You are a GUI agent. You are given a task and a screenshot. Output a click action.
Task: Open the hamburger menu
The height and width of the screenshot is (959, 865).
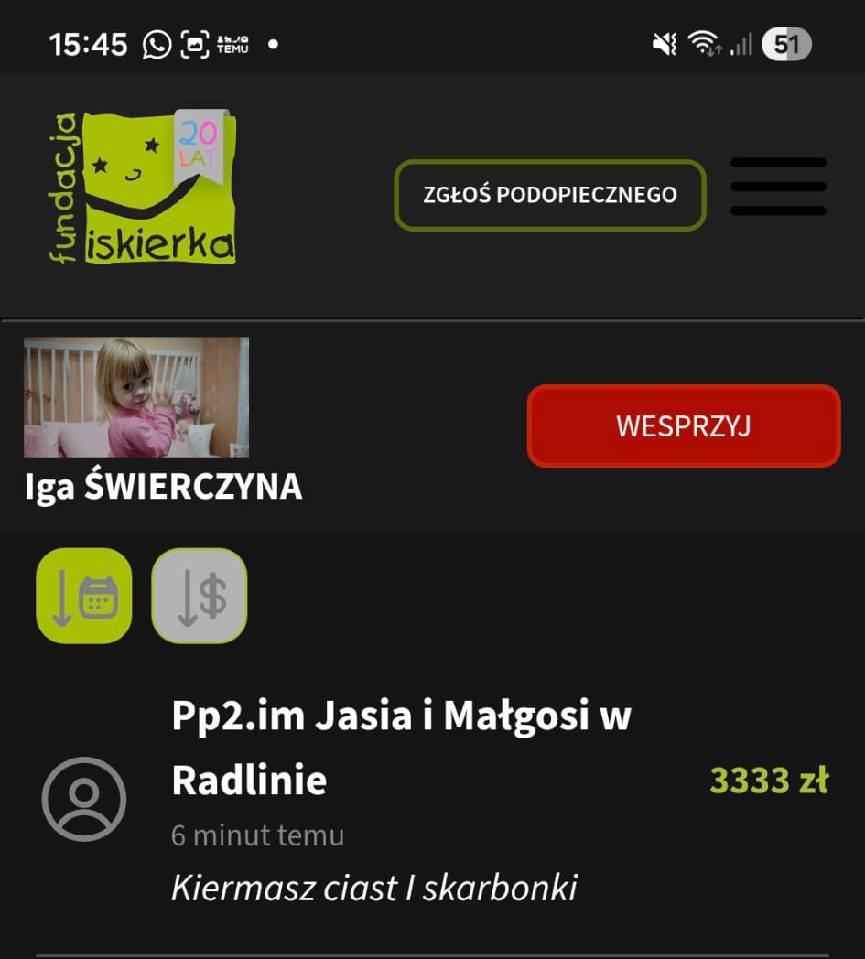pos(778,187)
